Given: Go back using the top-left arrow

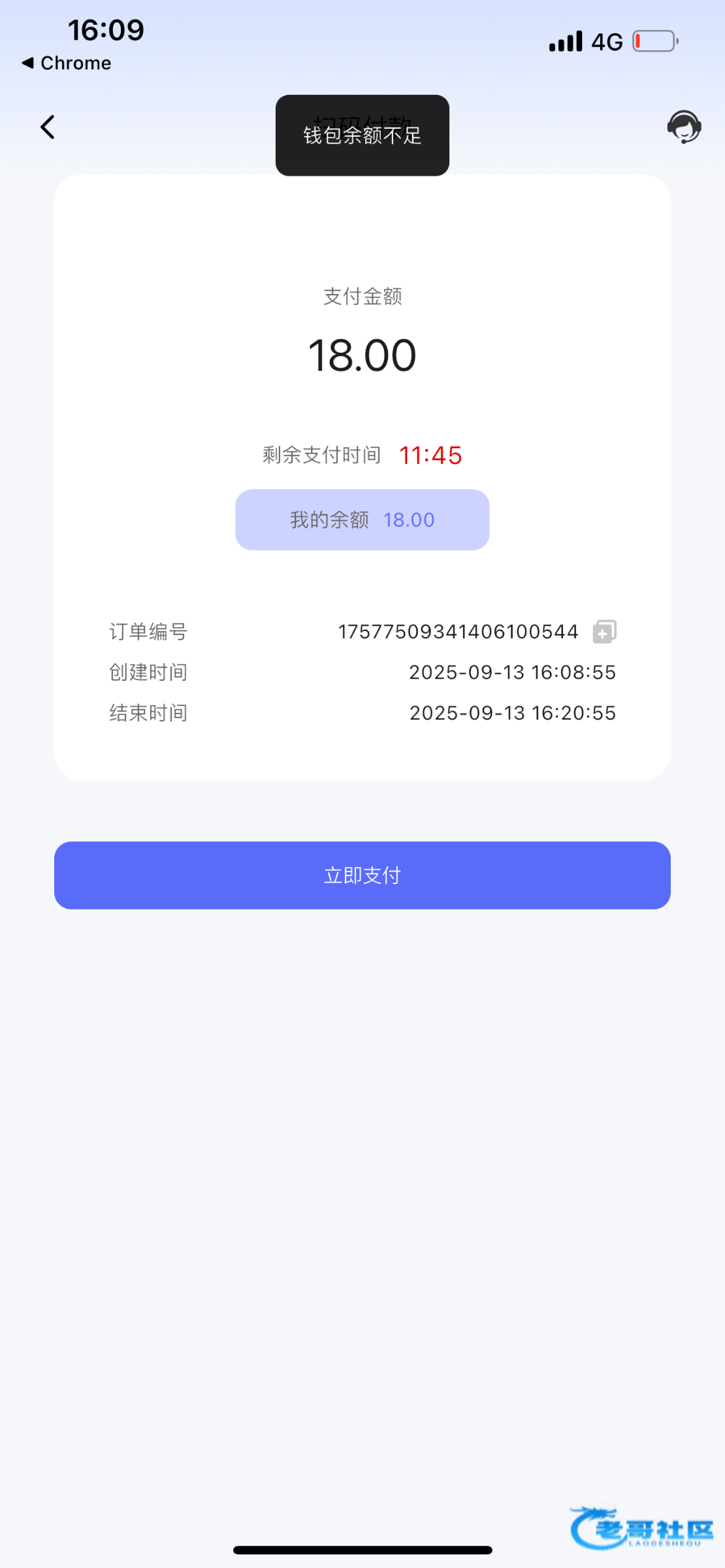Looking at the screenshot, I should (48, 127).
